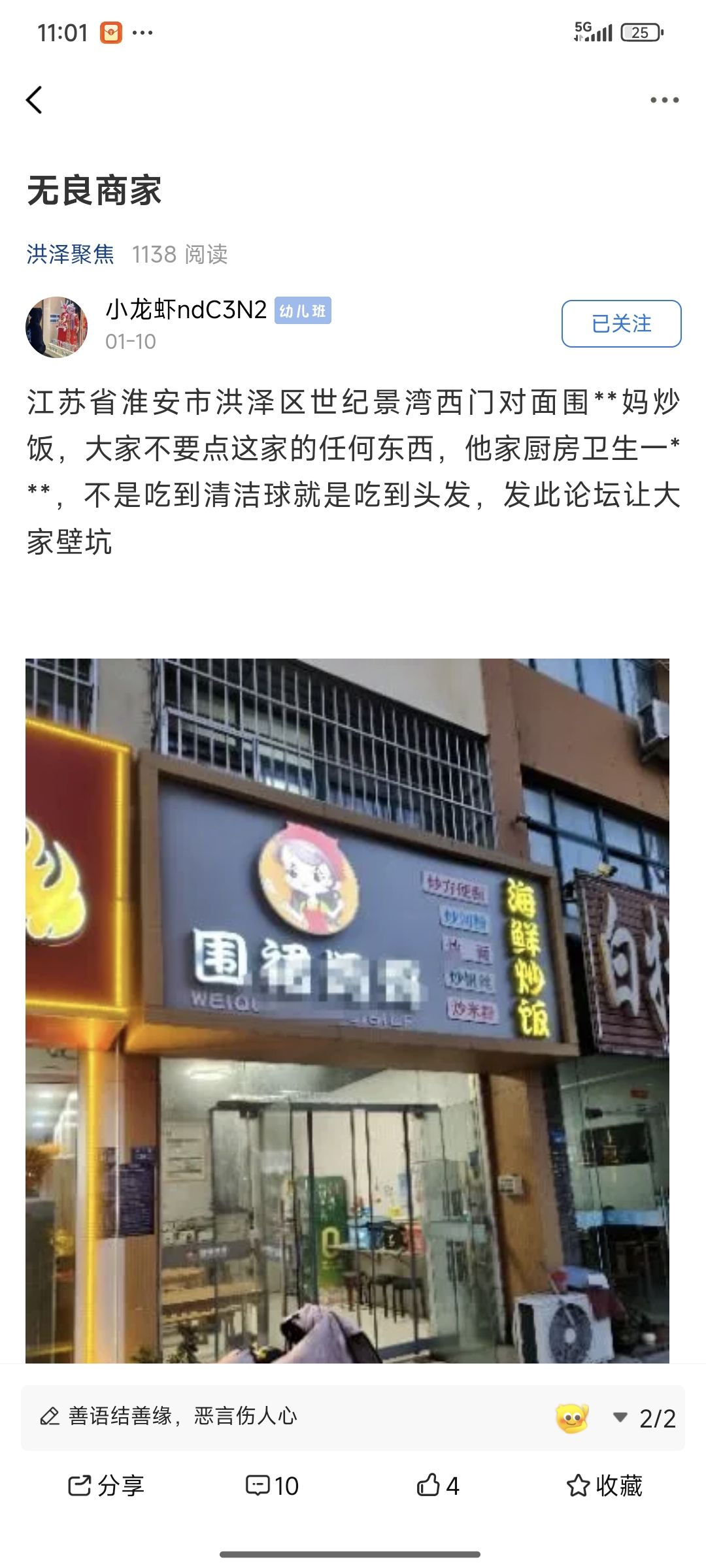Open the emoji picker in comment bar
This screenshot has height=1568, width=706.
click(572, 1418)
